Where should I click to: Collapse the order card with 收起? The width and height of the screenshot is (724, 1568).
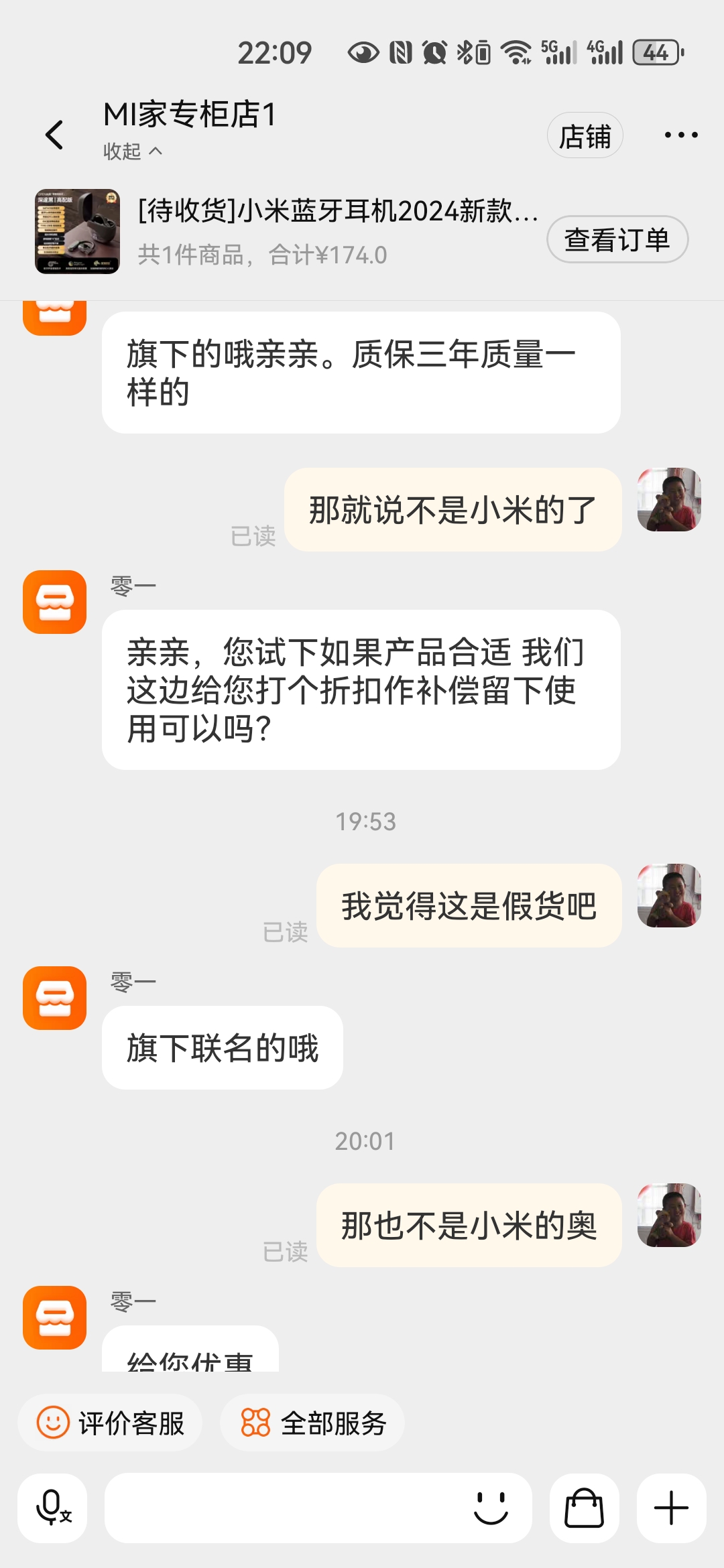click(132, 151)
